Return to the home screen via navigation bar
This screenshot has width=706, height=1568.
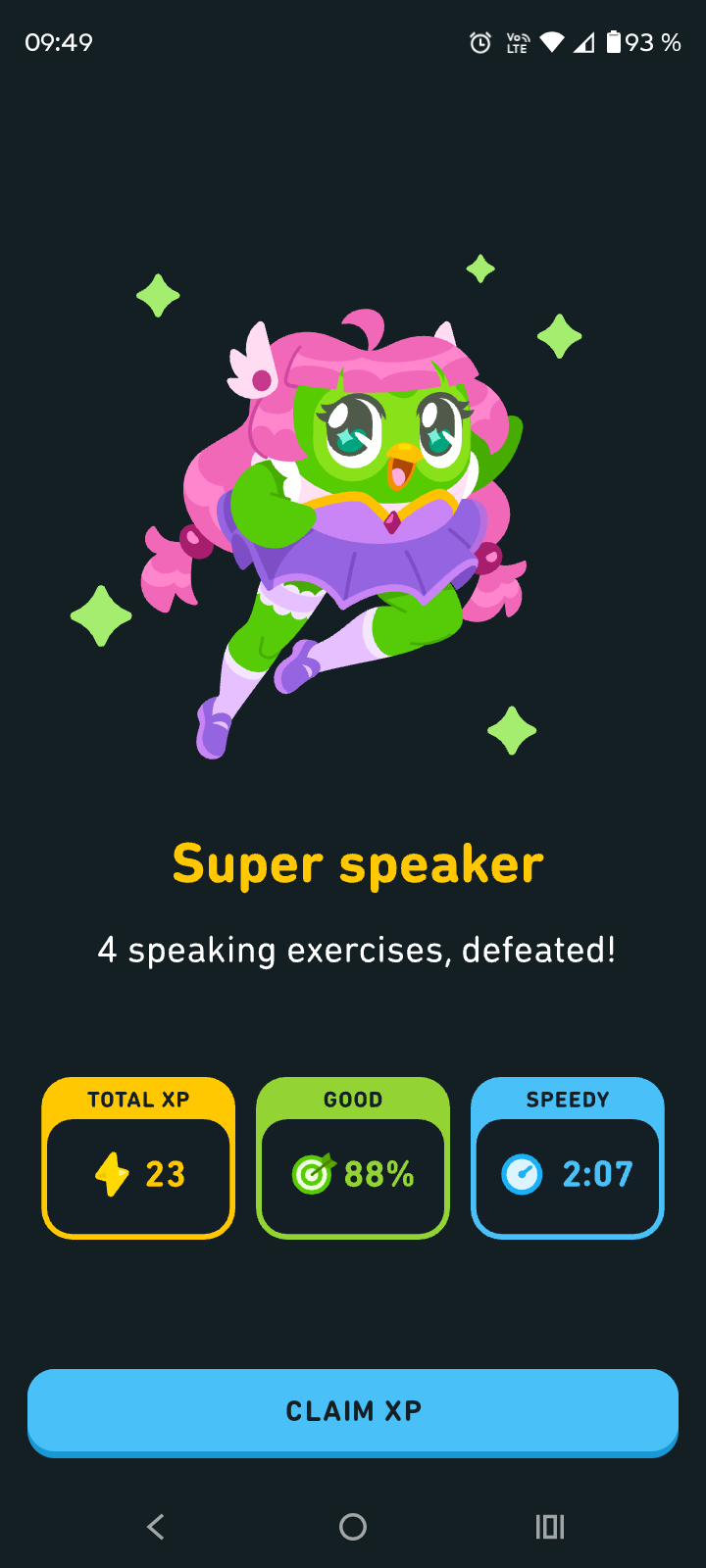[x=353, y=1526]
